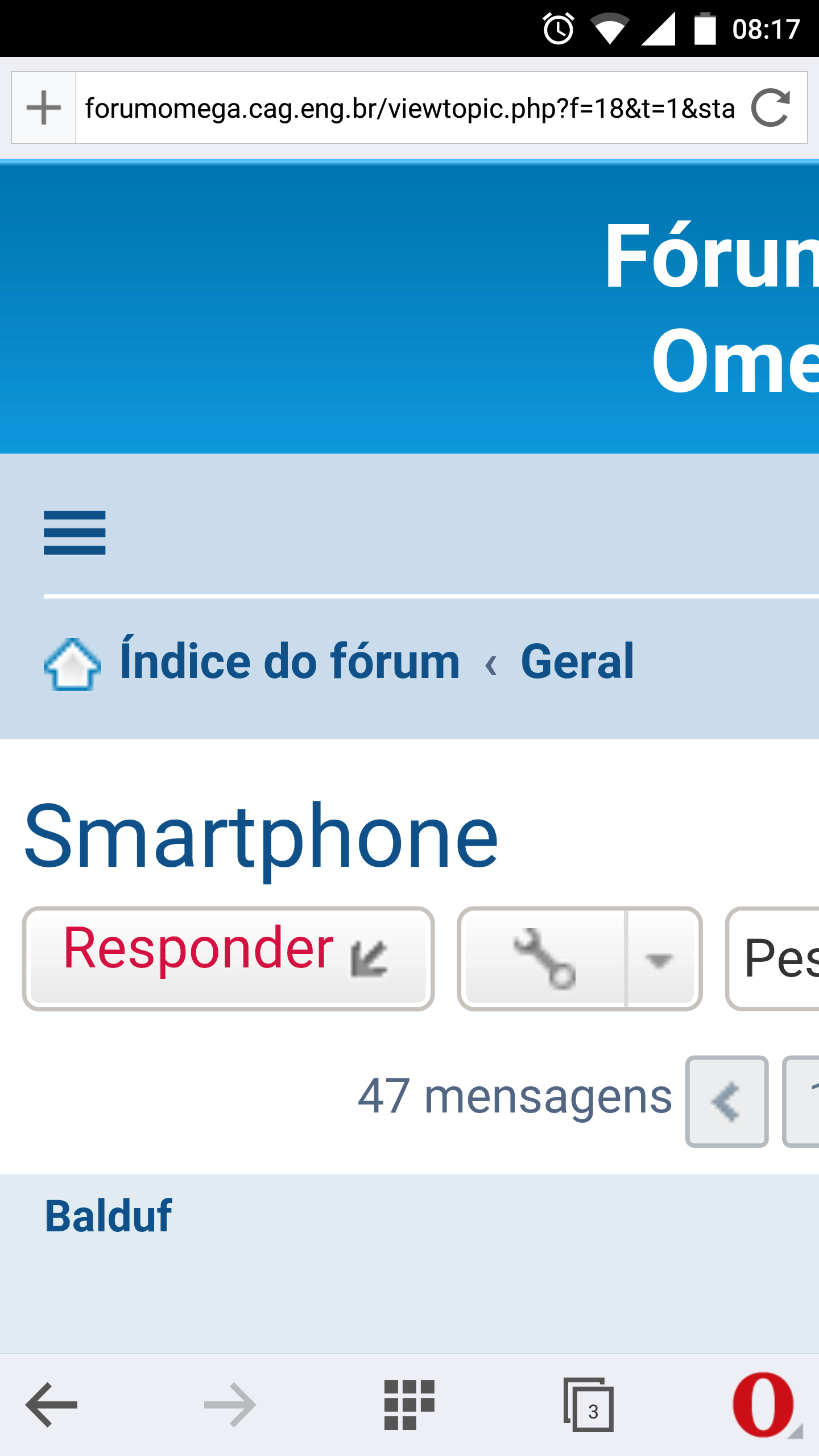Tap the battery level indicator
819x1456 pixels.
tap(705, 30)
